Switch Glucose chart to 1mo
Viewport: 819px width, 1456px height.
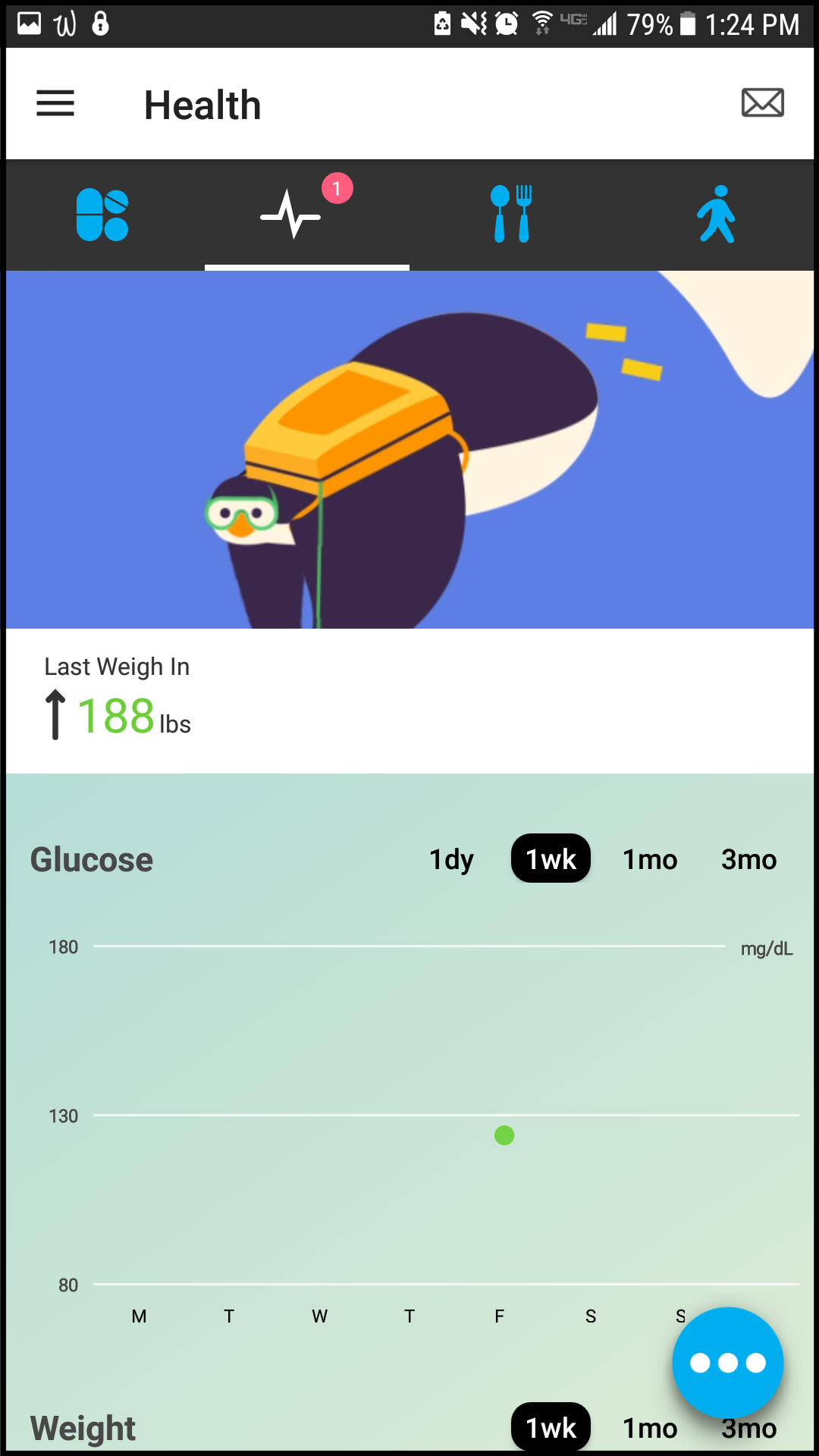coord(650,859)
